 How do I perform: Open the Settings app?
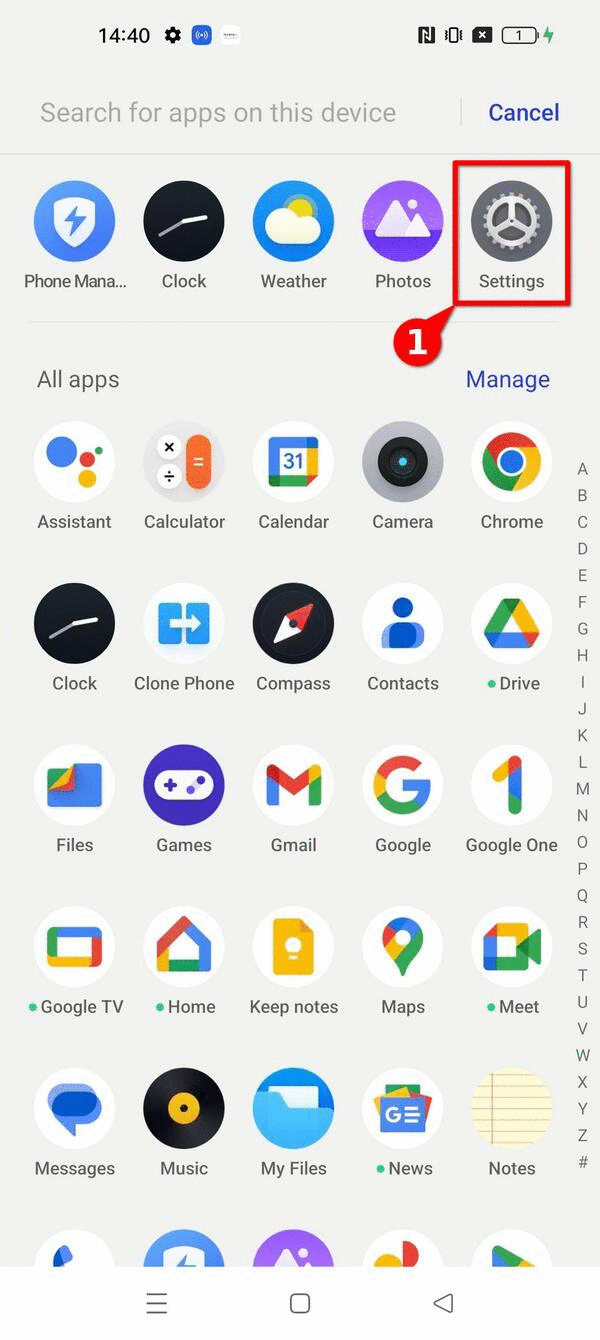coord(512,221)
